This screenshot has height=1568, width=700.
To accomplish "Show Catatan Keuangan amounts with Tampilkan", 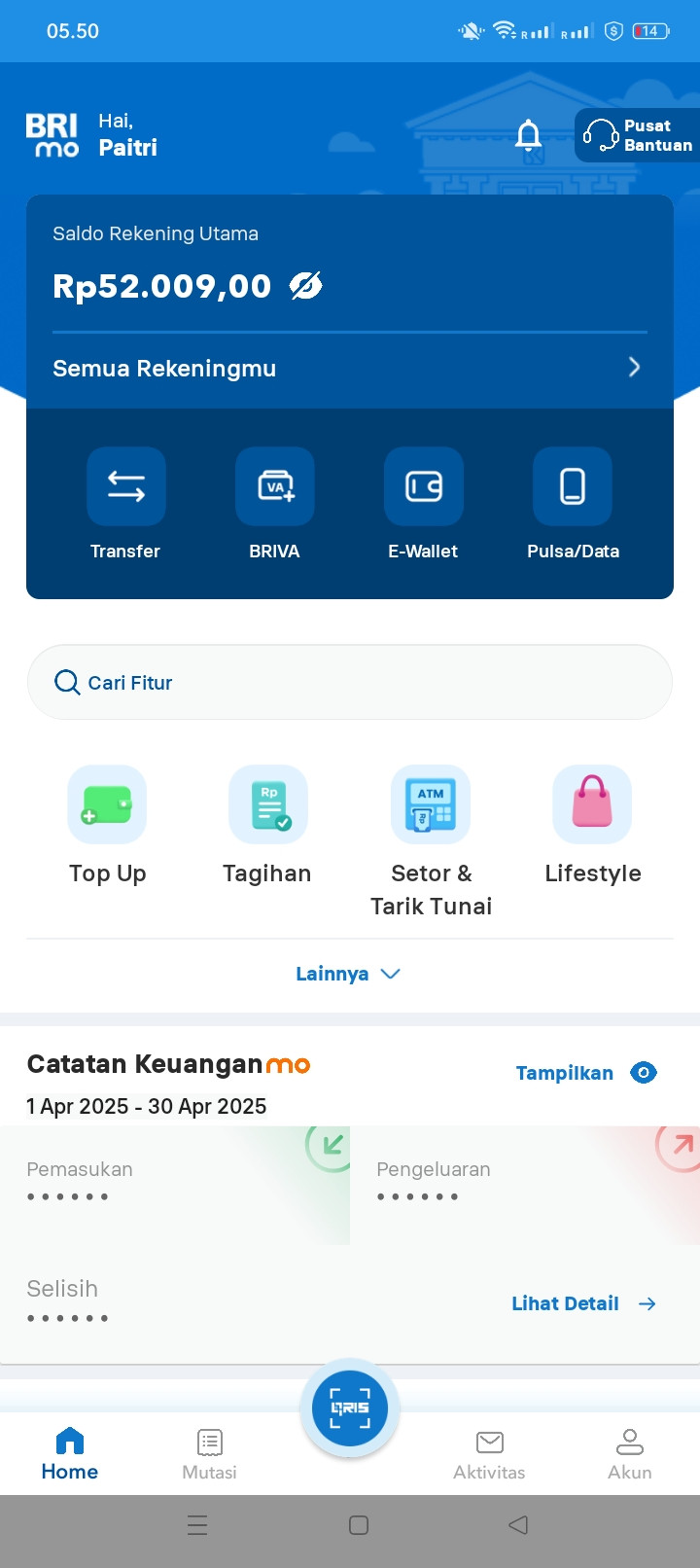I will (x=586, y=1073).
